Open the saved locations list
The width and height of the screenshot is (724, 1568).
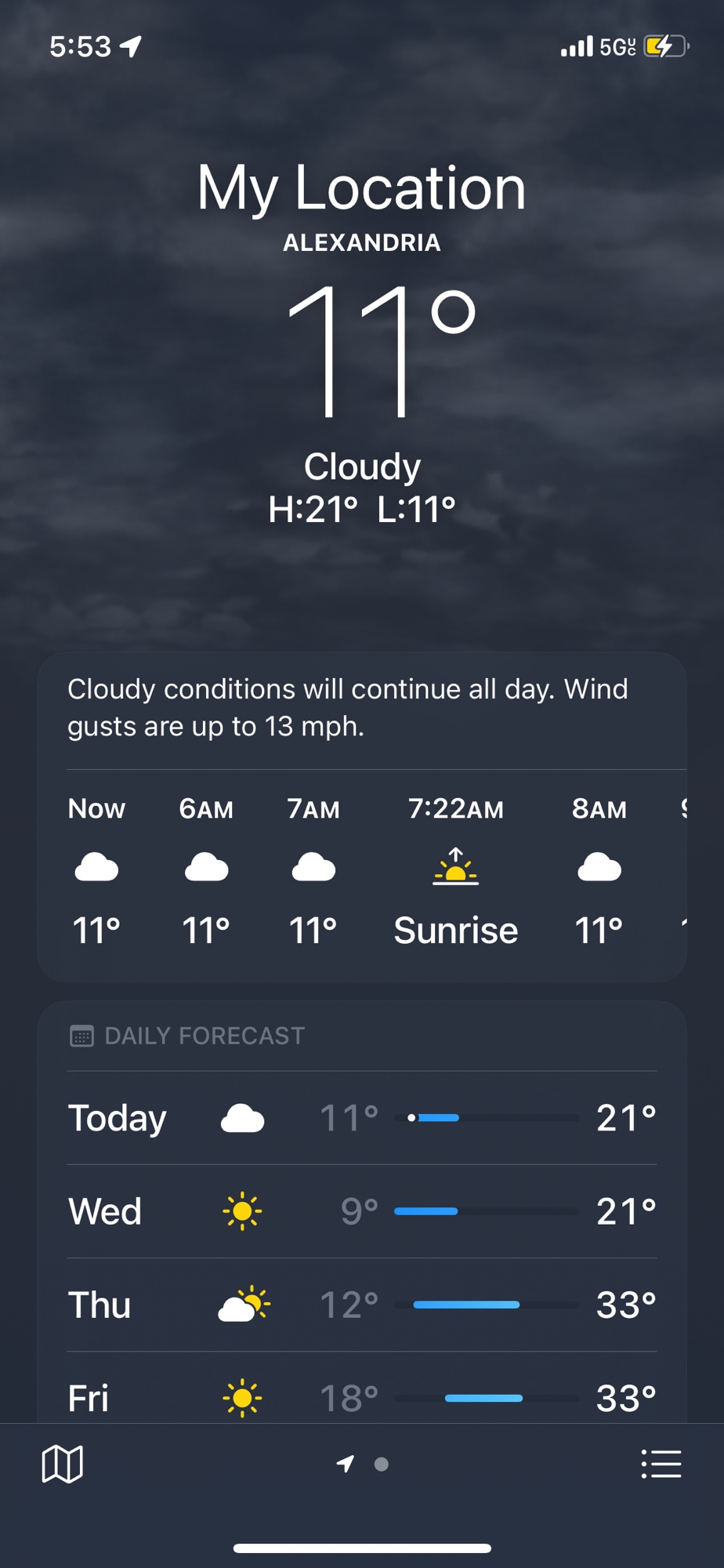[661, 1464]
